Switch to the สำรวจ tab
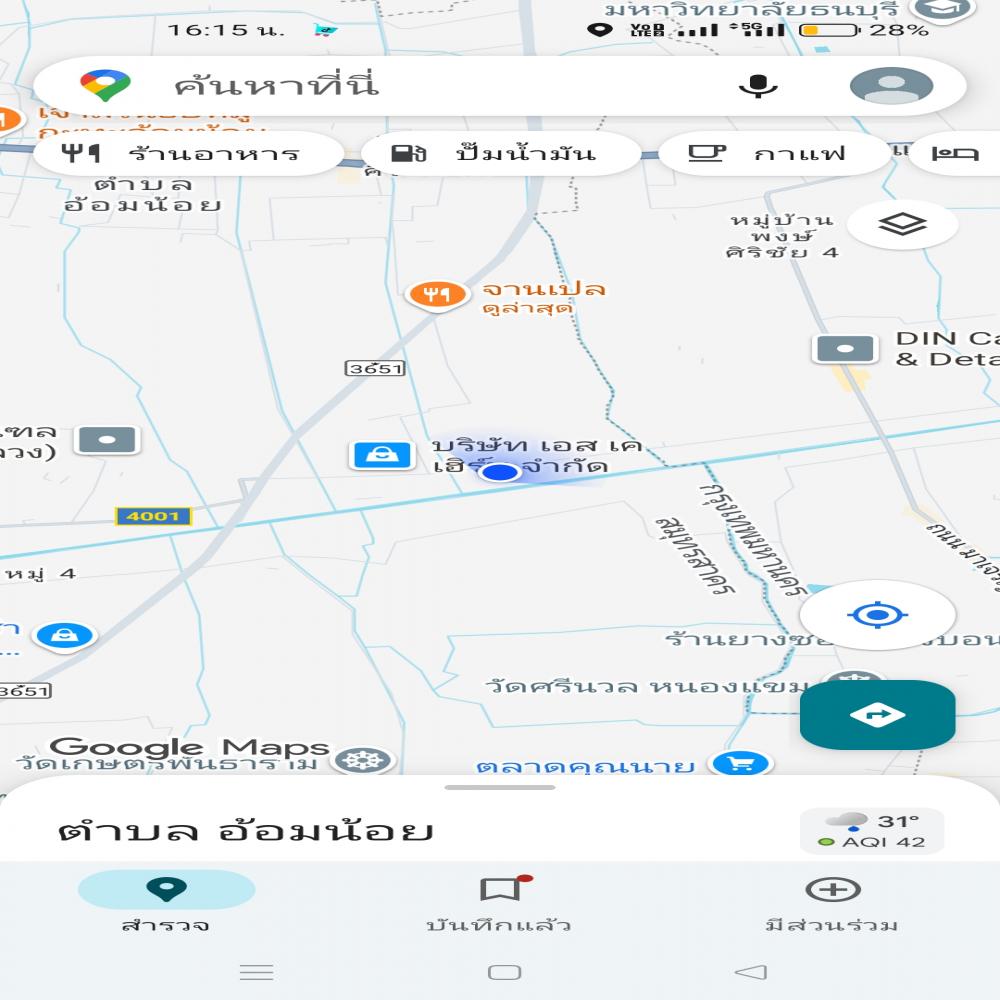The height and width of the screenshot is (1000, 1000). (166, 902)
